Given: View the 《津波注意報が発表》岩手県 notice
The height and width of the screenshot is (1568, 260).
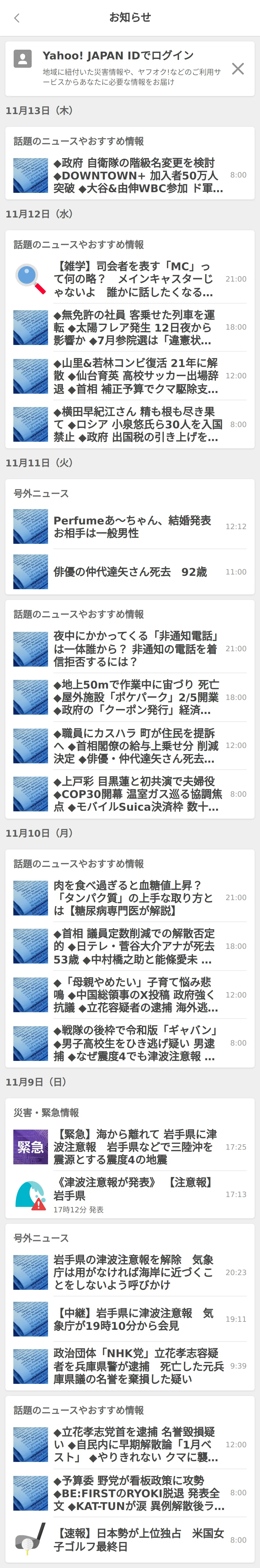Looking at the screenshot, I should point(134,1195).
